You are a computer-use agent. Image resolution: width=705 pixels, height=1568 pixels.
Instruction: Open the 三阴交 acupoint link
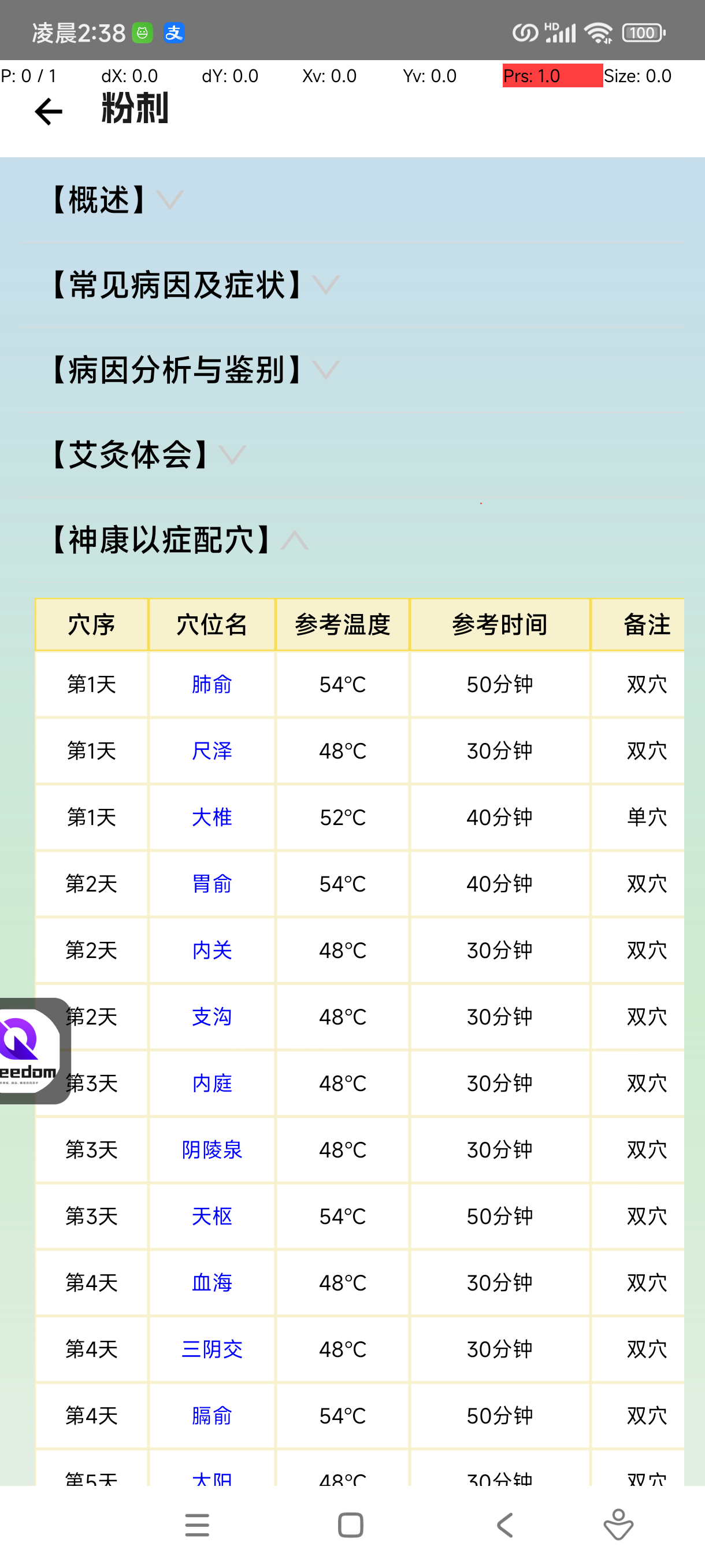coord(211,1349)
